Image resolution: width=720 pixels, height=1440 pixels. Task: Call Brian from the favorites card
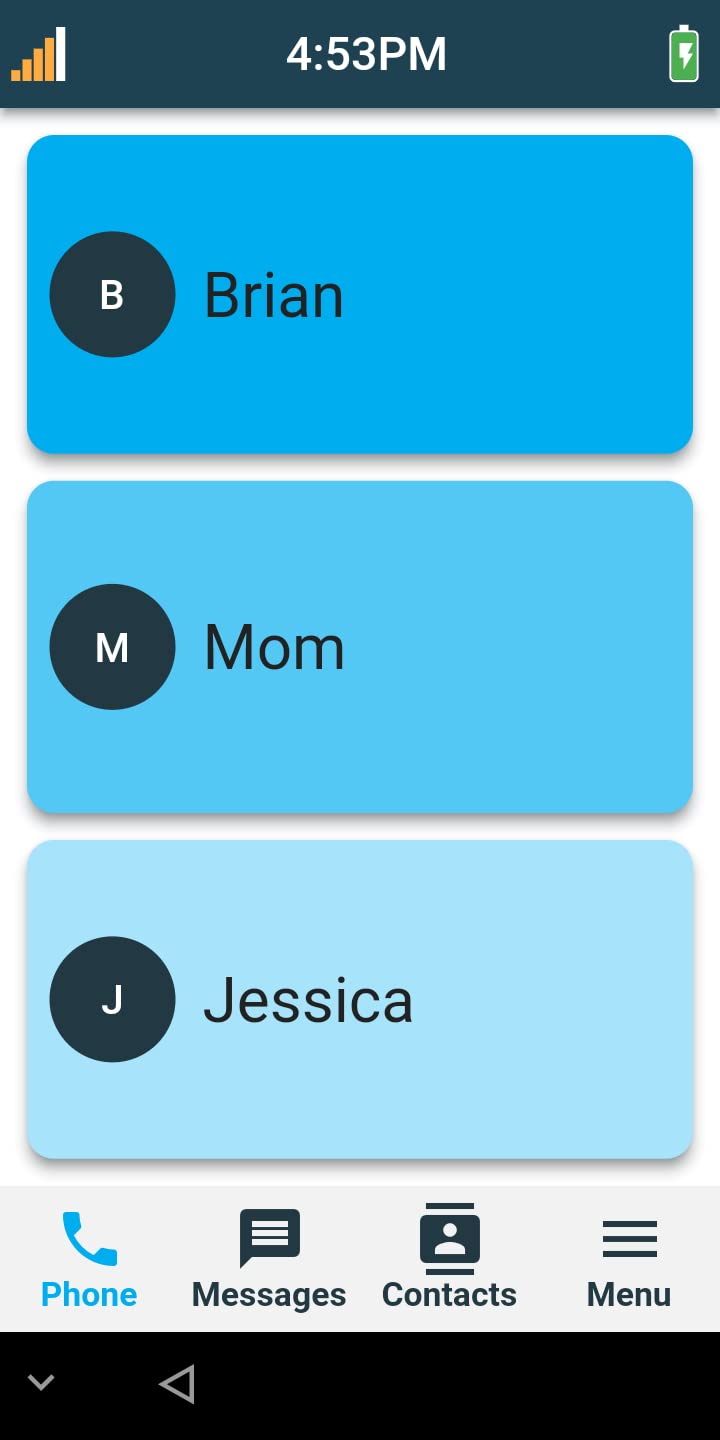(x=360, y=294)
